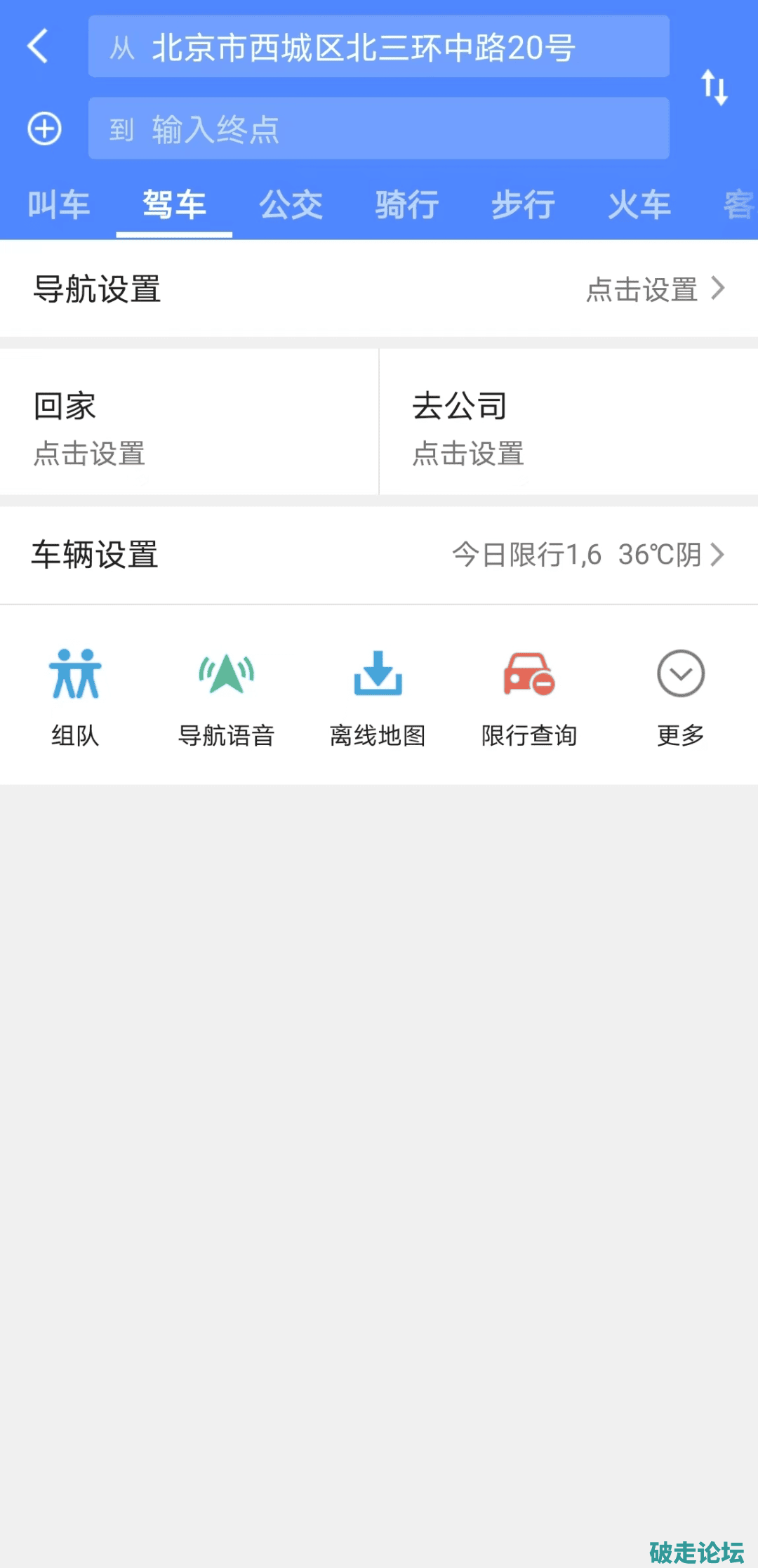
Task: Expand the 更多 more options
Action: [x=681, y=695]
